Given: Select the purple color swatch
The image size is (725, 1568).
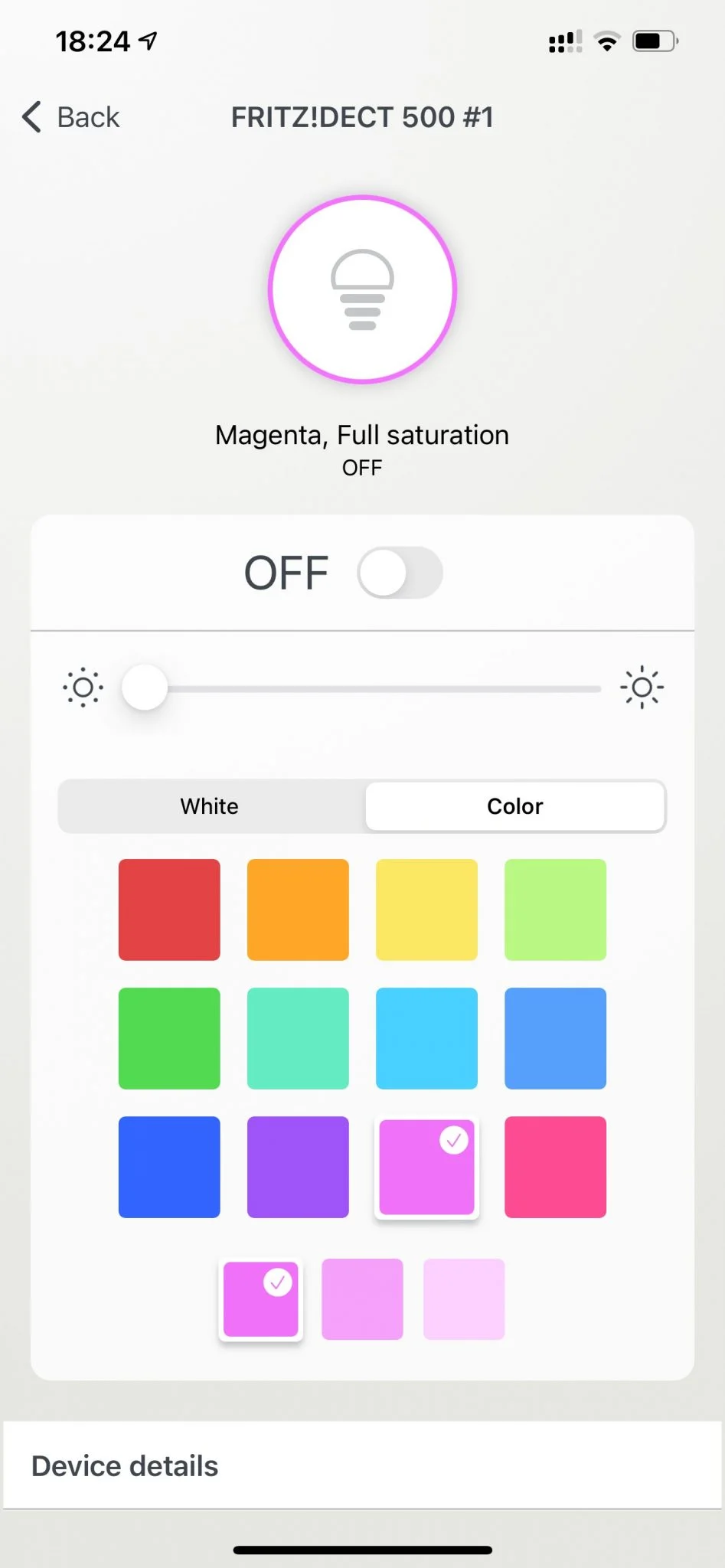Looking at the screenshot, I should [298, 1167].
